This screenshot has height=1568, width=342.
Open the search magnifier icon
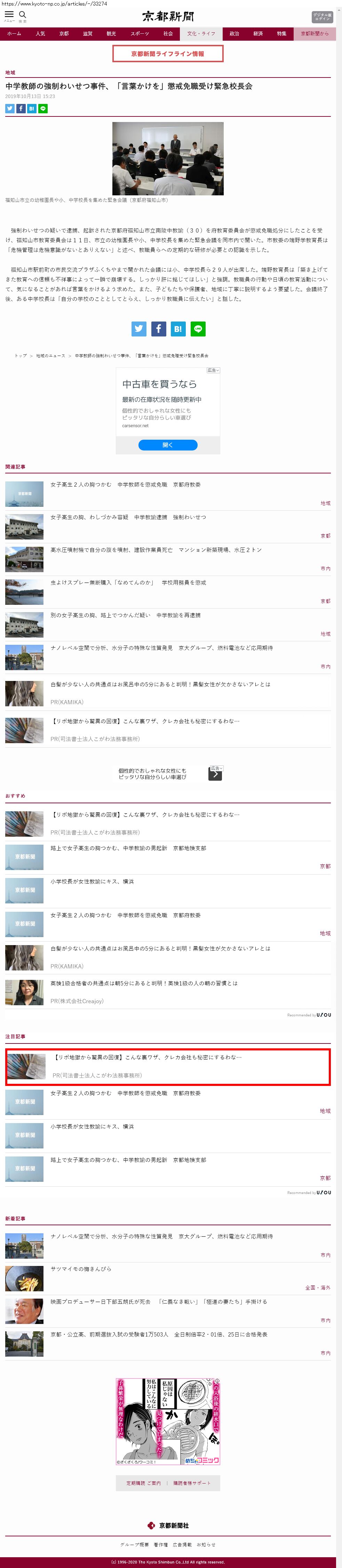click(x=23, y=16)
